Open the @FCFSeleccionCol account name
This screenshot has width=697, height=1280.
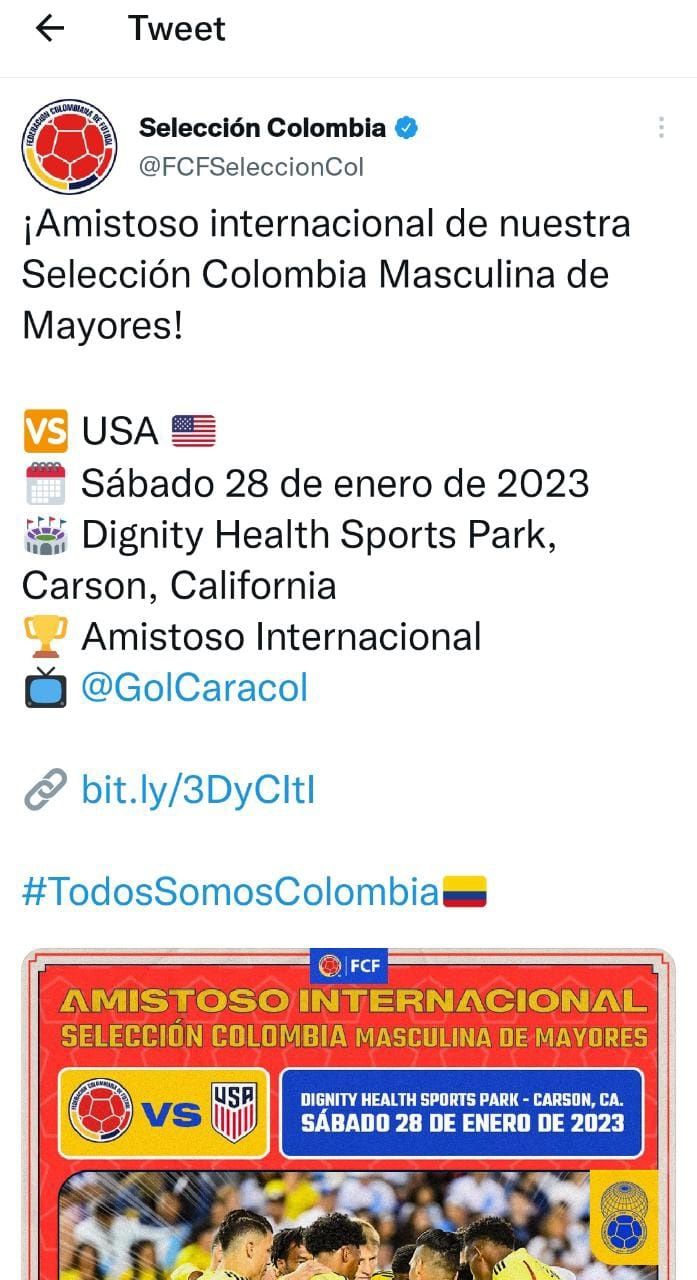click(x=250, y=167)
